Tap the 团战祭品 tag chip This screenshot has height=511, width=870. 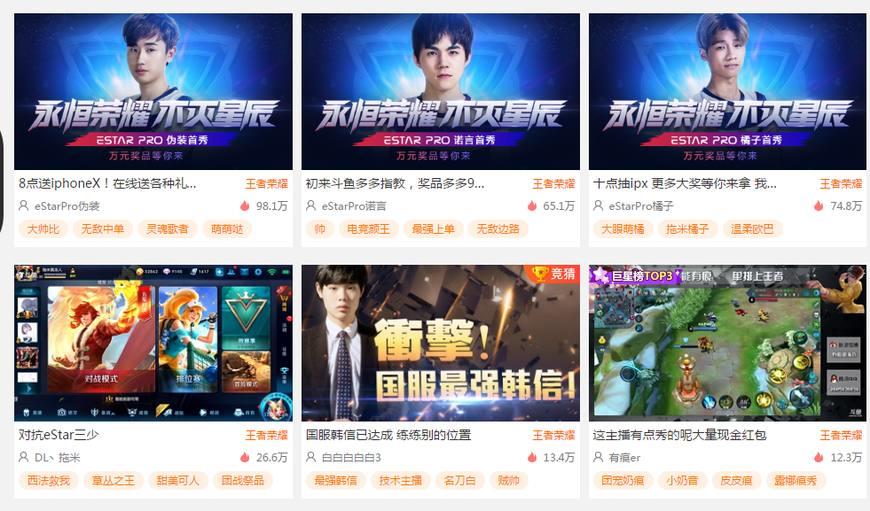coord(242,480)
